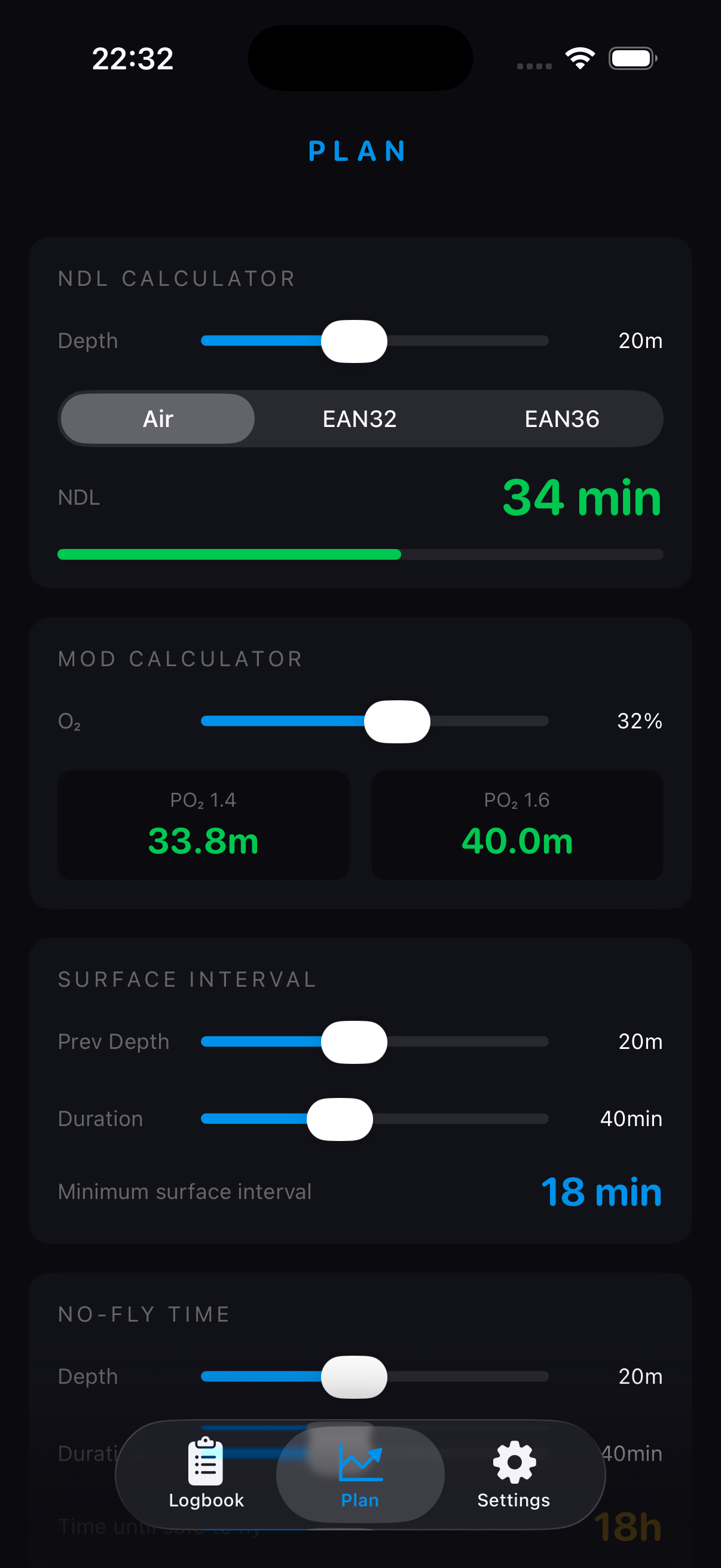Tap the O₂ percentage slider
This screenshot has height=1568, width=721.
point(397,721)
